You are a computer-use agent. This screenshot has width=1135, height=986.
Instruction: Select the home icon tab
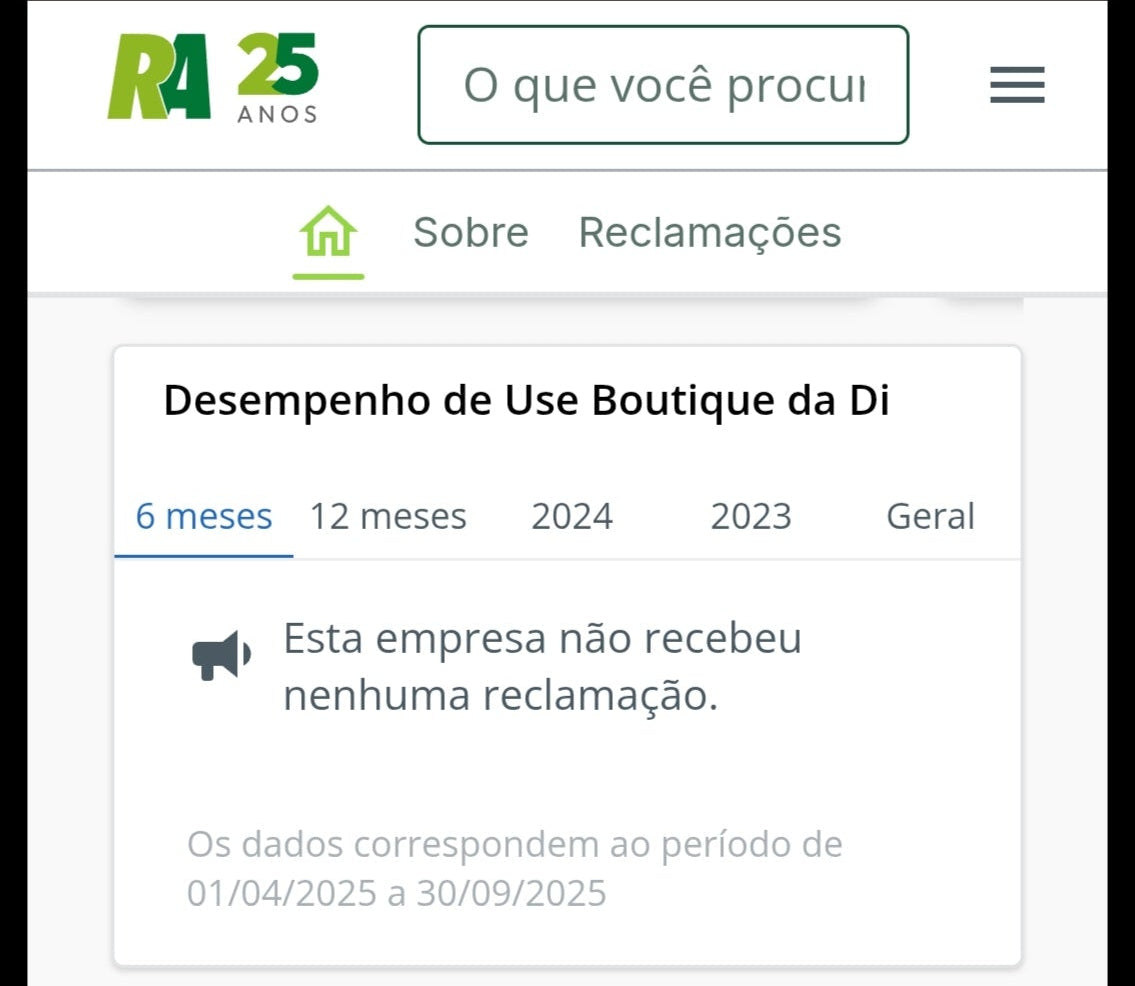[x=328, y=233]
